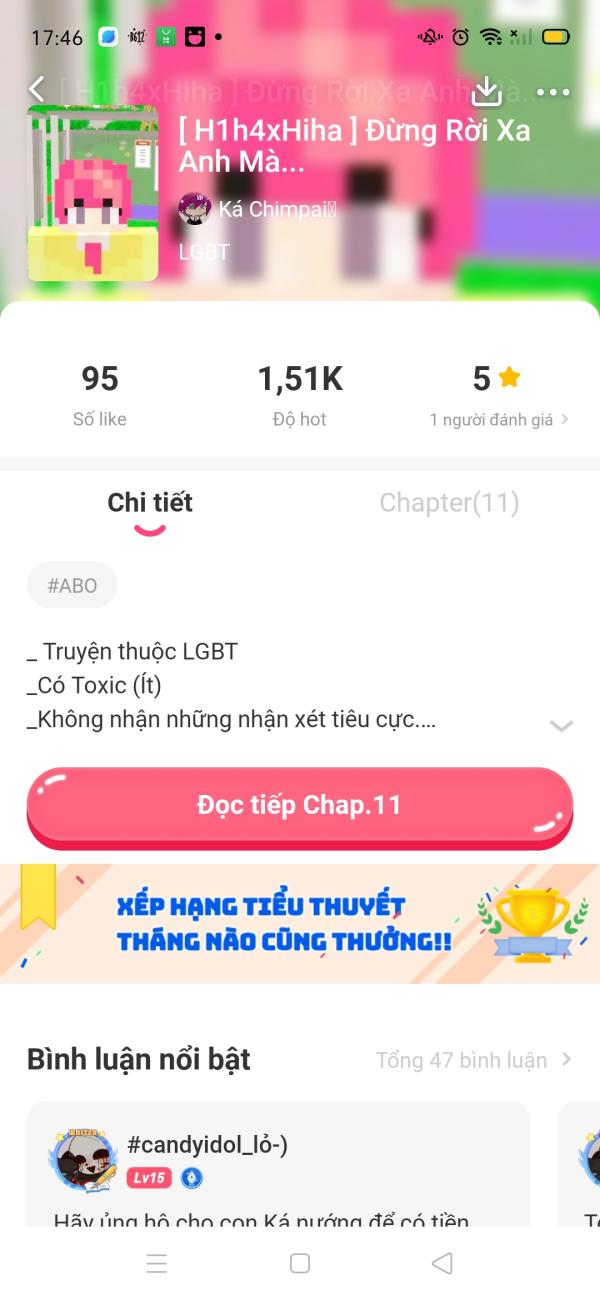
Task: Open the system recent apps button
Action: click(x=157, y=1263)
